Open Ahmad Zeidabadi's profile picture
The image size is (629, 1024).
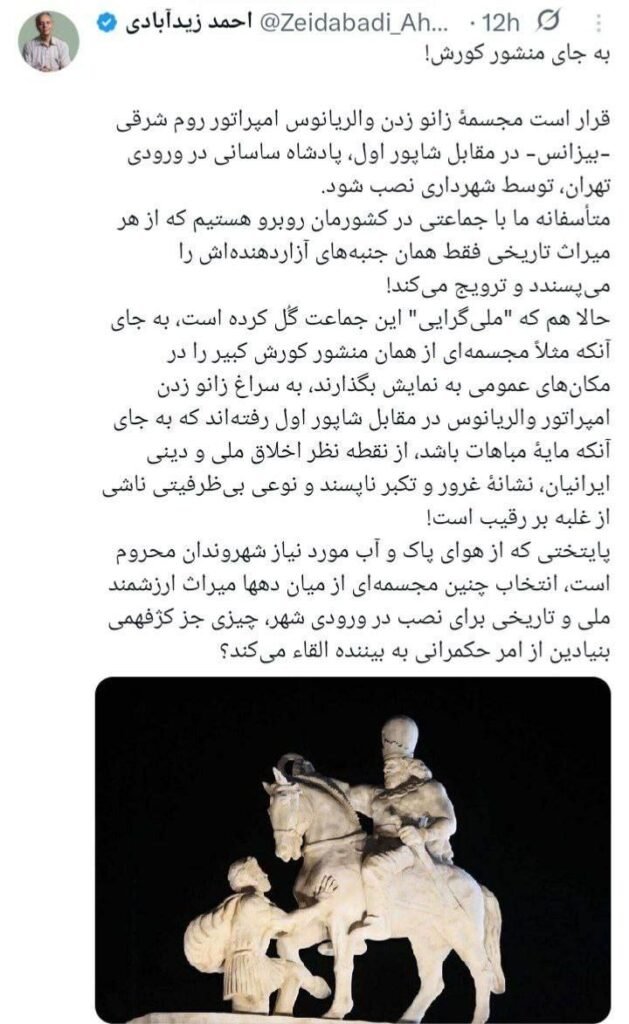[x=47, y=42]
